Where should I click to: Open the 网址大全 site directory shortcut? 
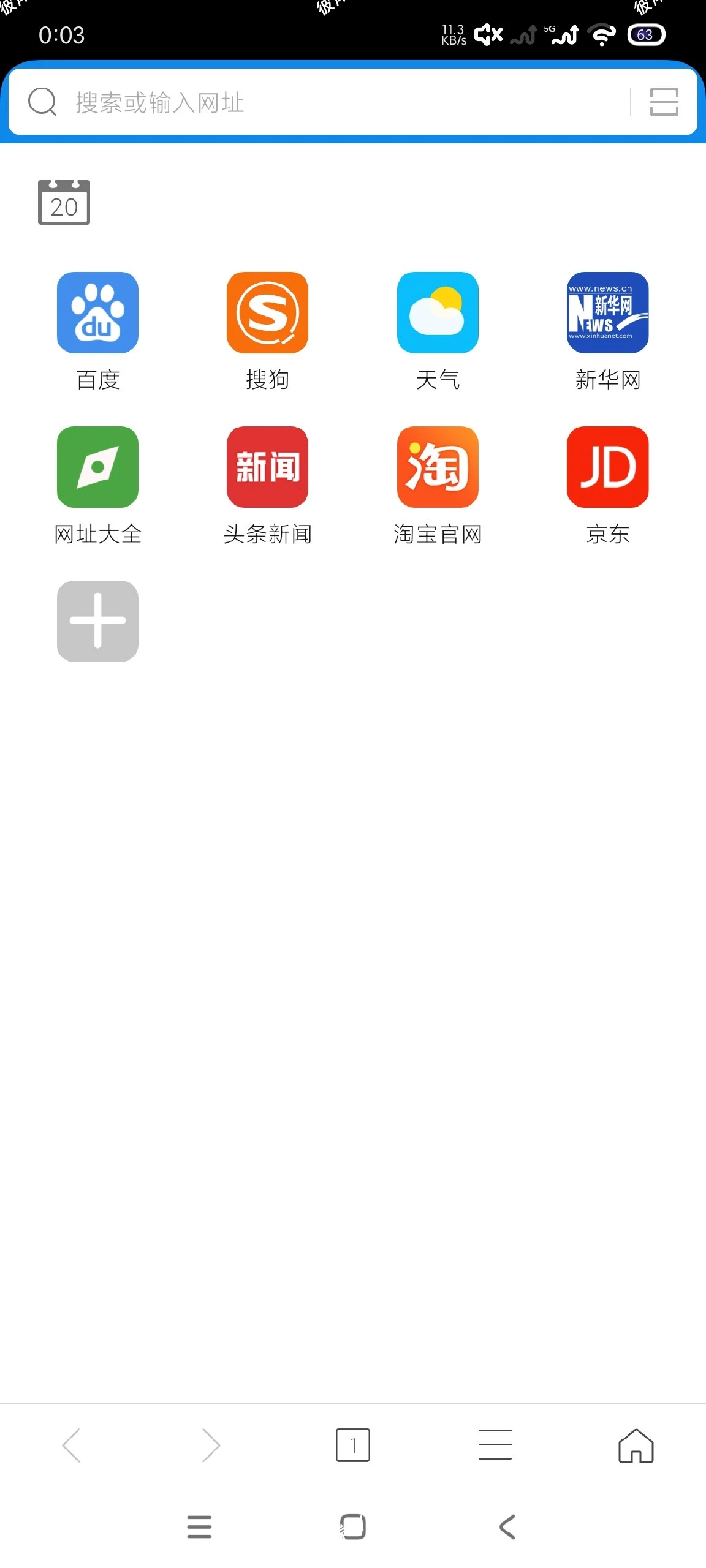point(97,467)
